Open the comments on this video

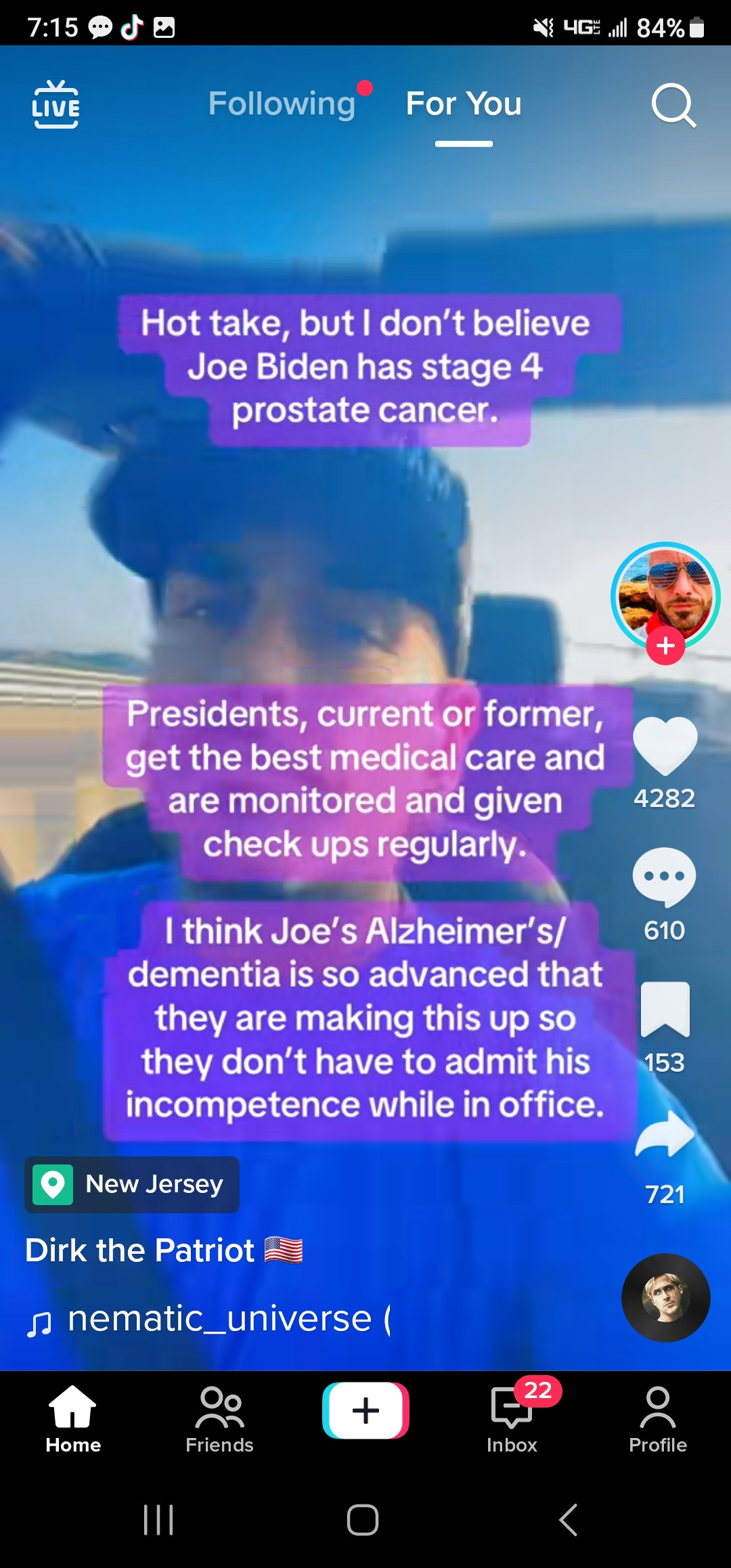(664, 877)
